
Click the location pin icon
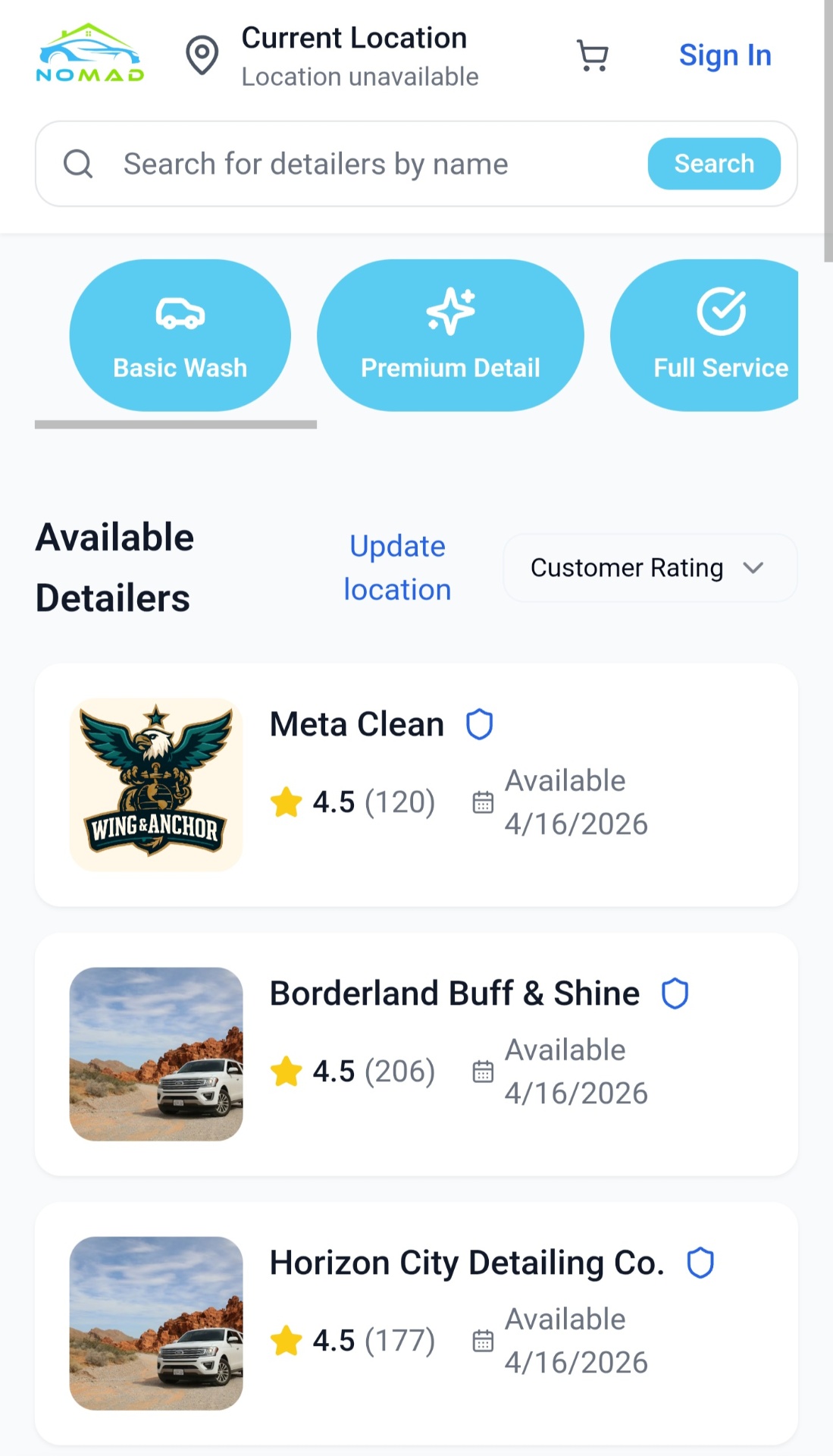(x=202, y=54)
